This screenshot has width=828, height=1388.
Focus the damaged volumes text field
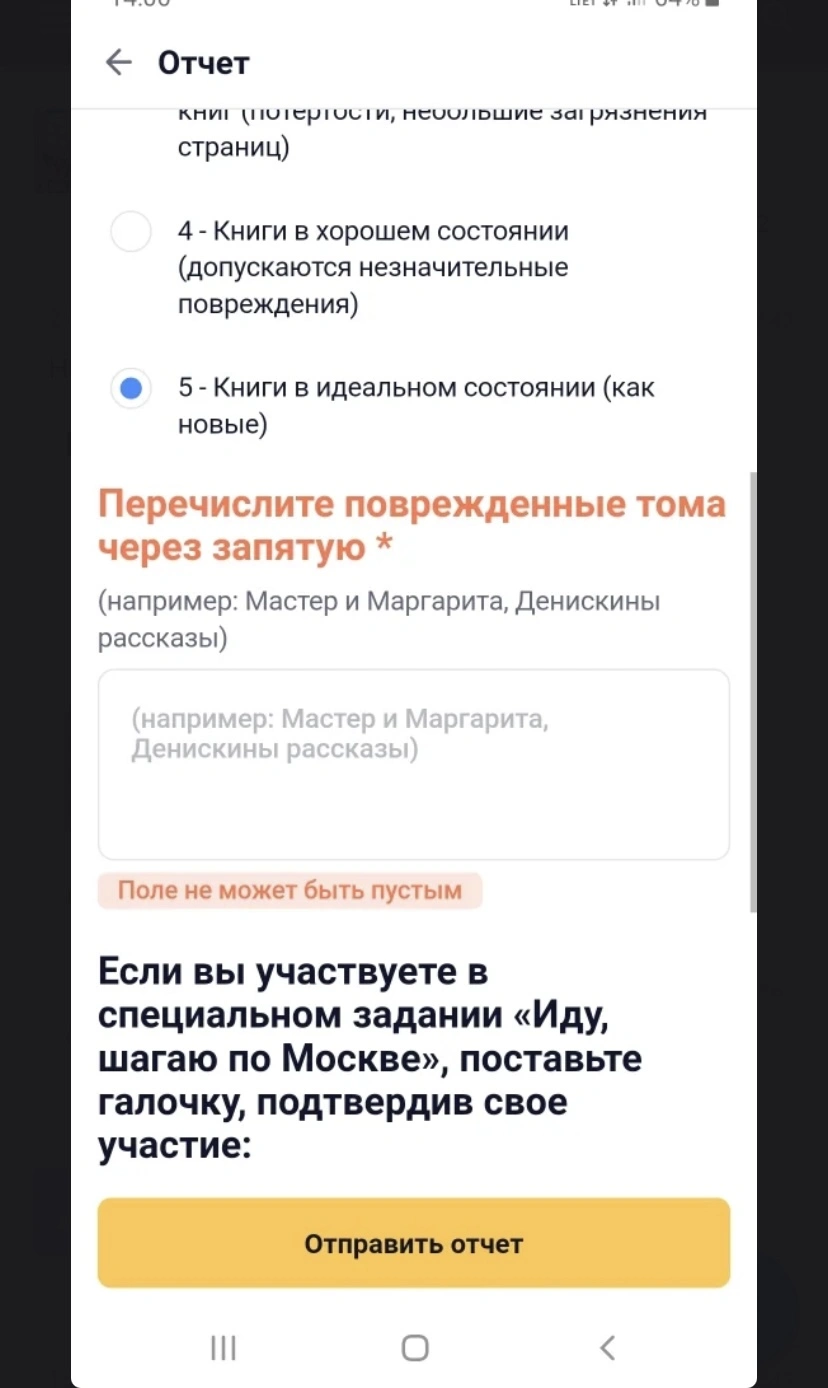pos(414,765)
